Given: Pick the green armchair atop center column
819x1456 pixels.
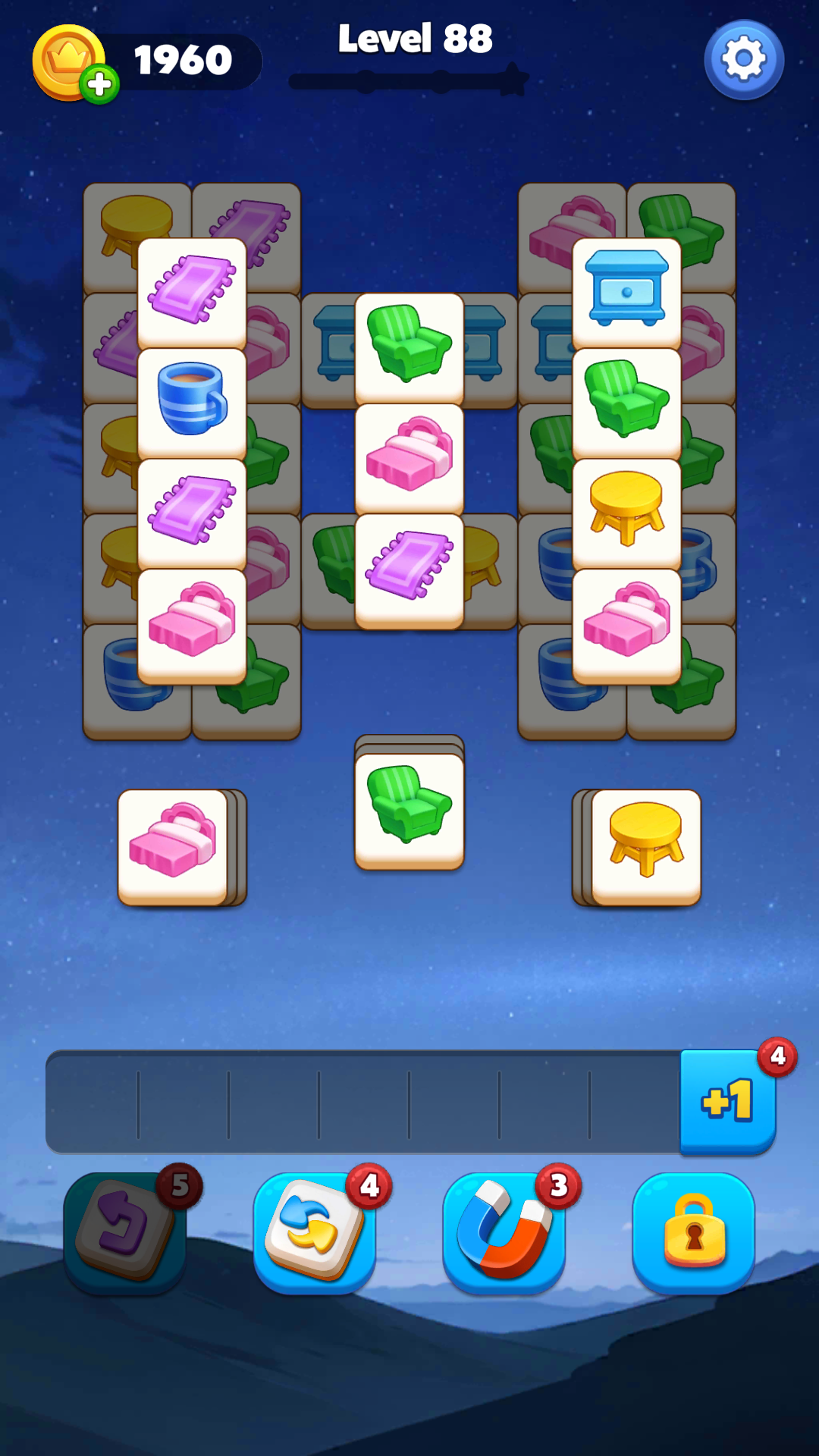Looking at the screenshot, I should tap(409, 347).
